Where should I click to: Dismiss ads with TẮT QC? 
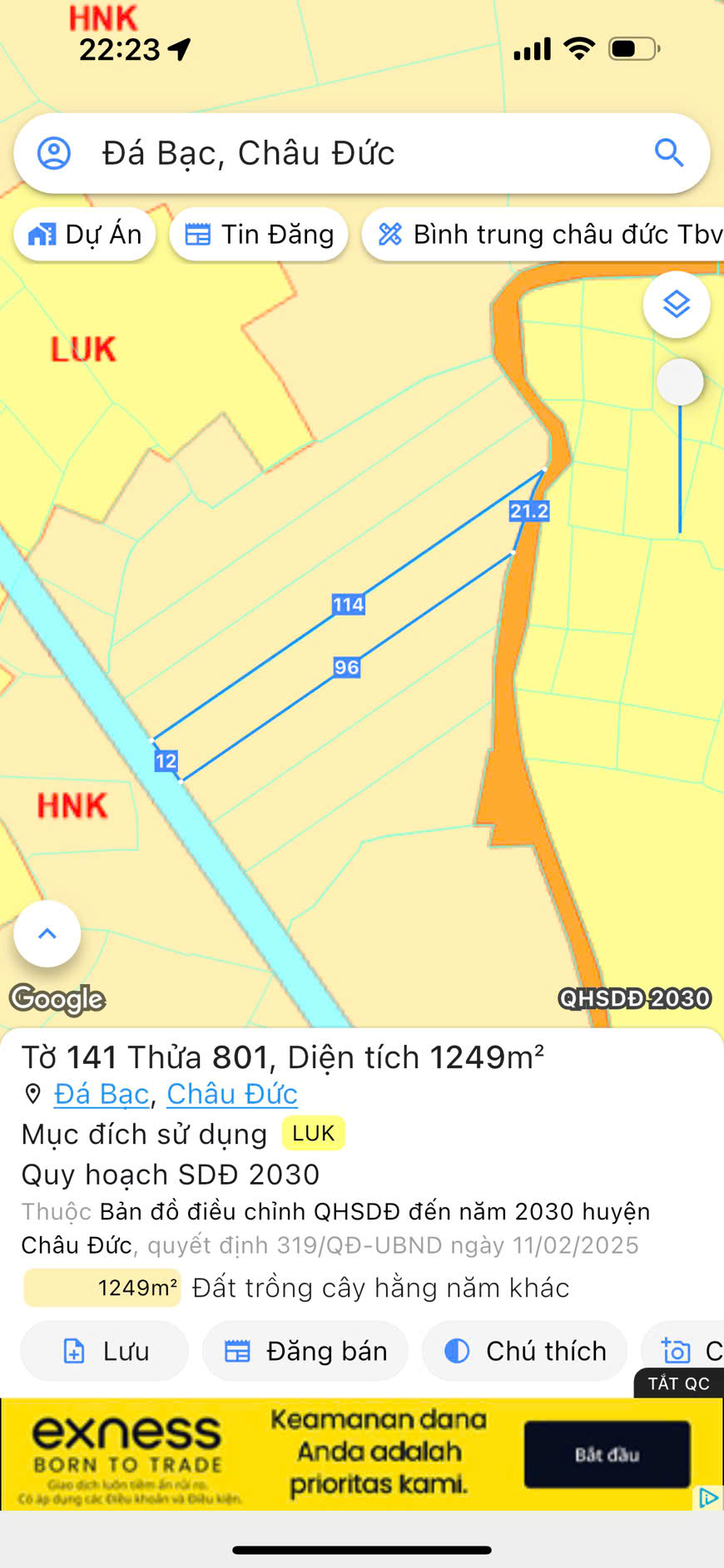coord(678,1383)
